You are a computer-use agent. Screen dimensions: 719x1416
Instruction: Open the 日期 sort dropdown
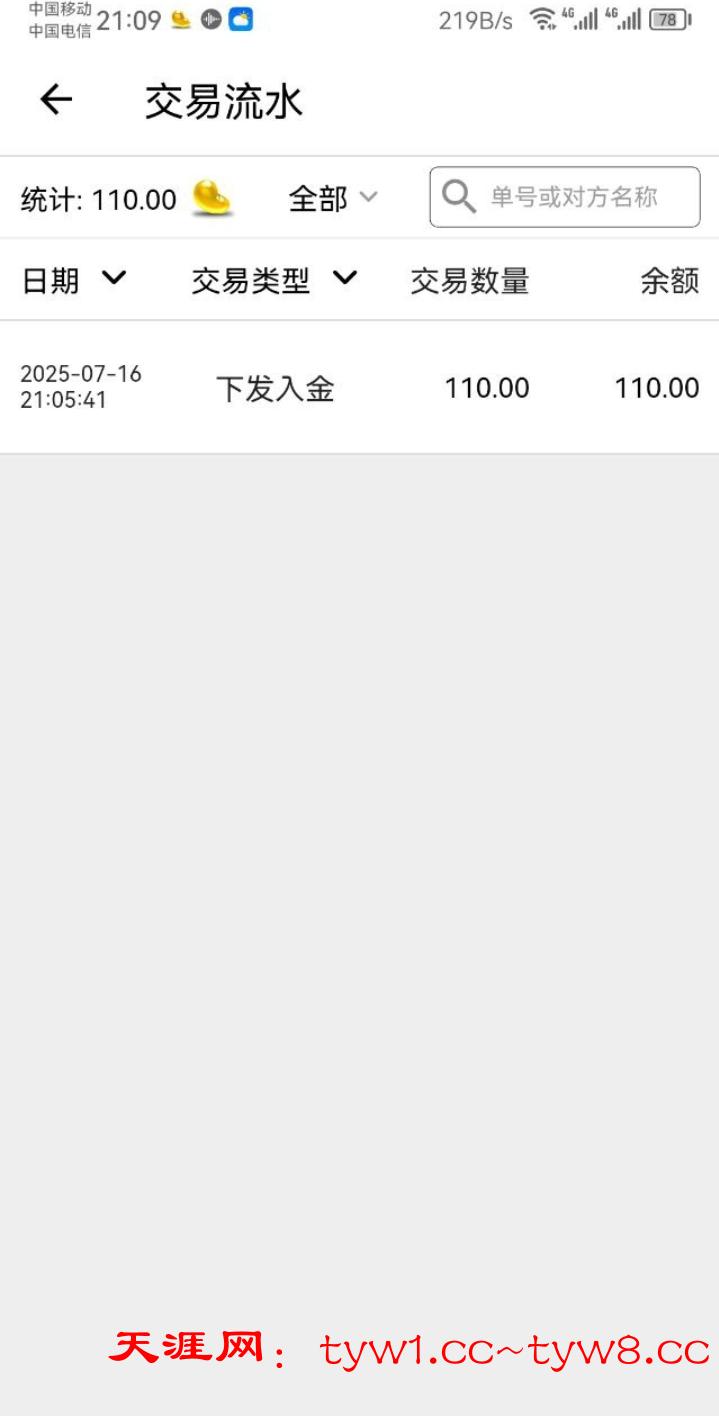pyautogui.click(x=74, y=281)
